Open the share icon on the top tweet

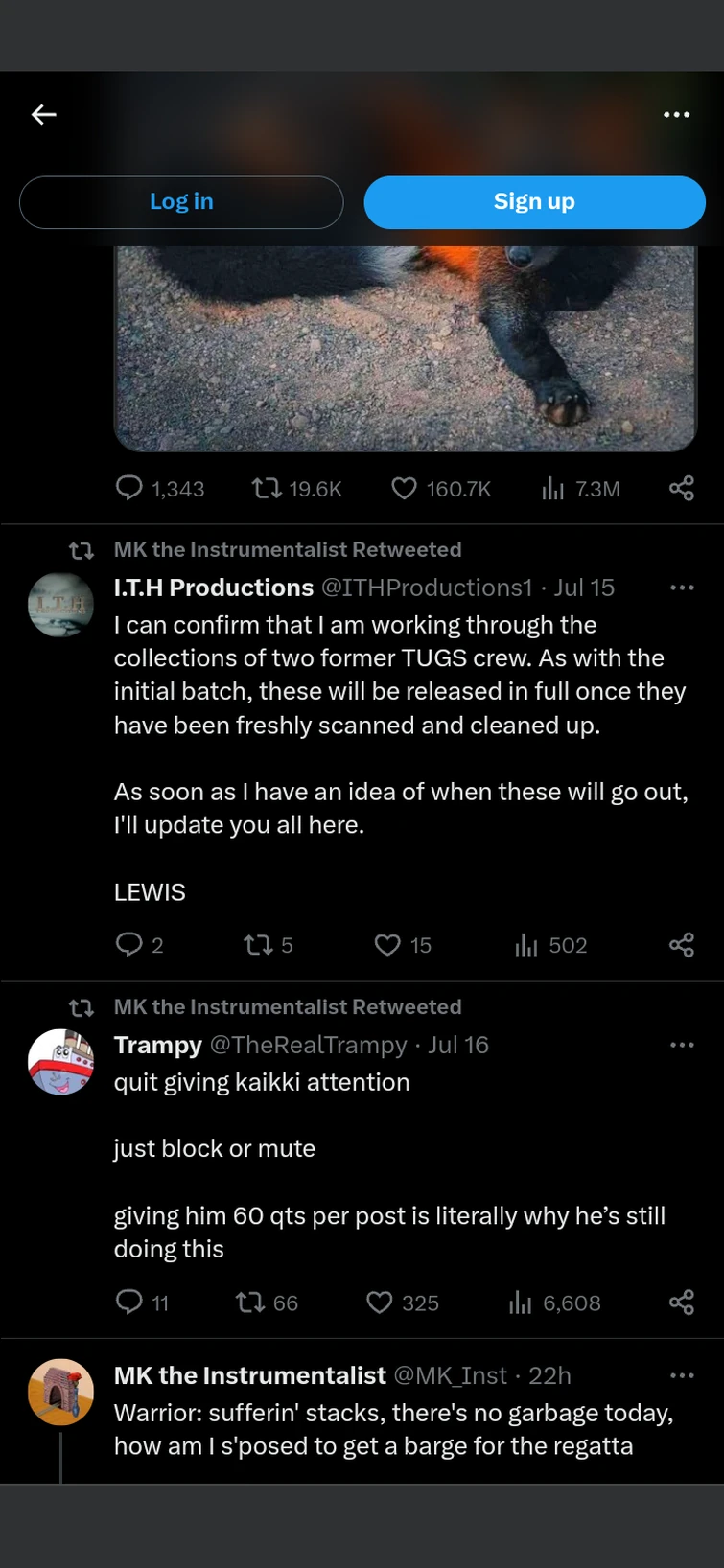coord(681,489)
